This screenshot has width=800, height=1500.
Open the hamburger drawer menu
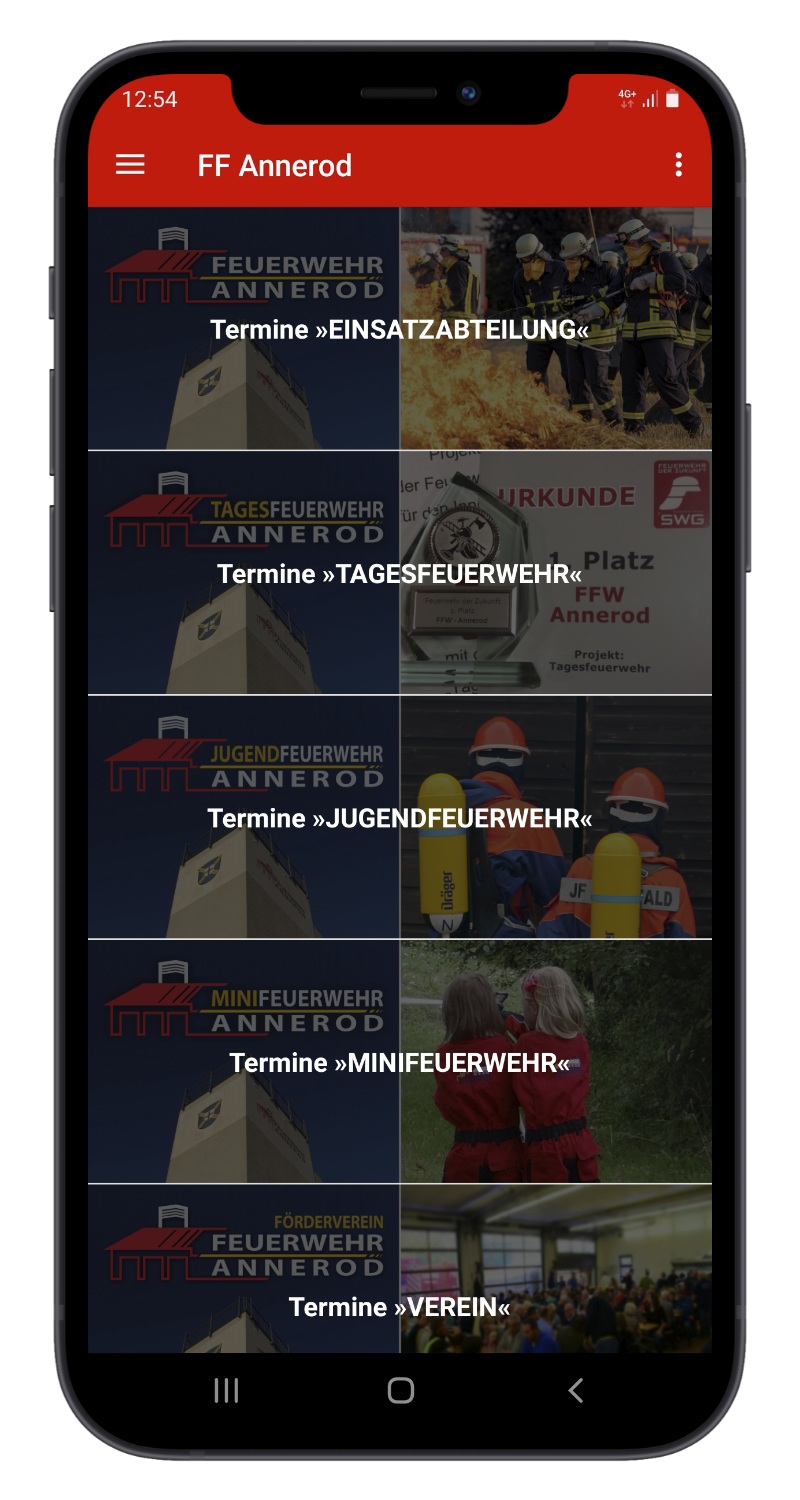130,165
